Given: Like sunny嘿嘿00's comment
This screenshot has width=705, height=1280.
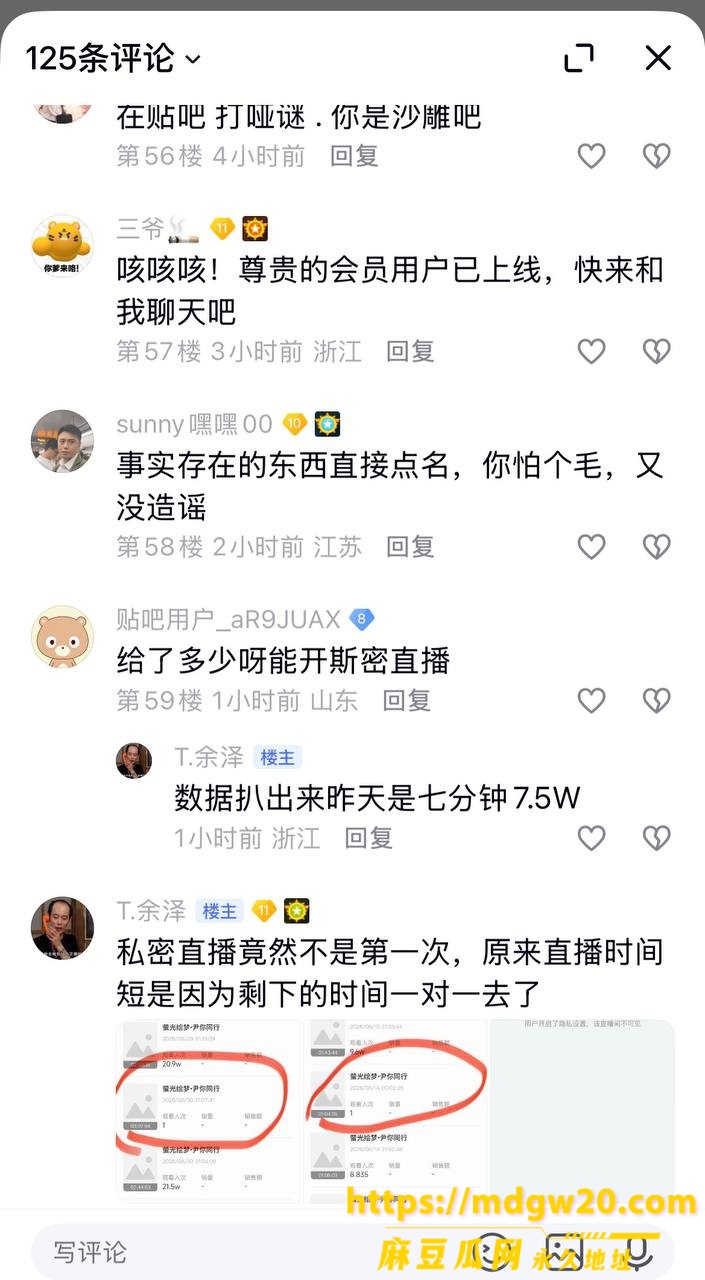Looking at the screenshot, I should 592,546.
